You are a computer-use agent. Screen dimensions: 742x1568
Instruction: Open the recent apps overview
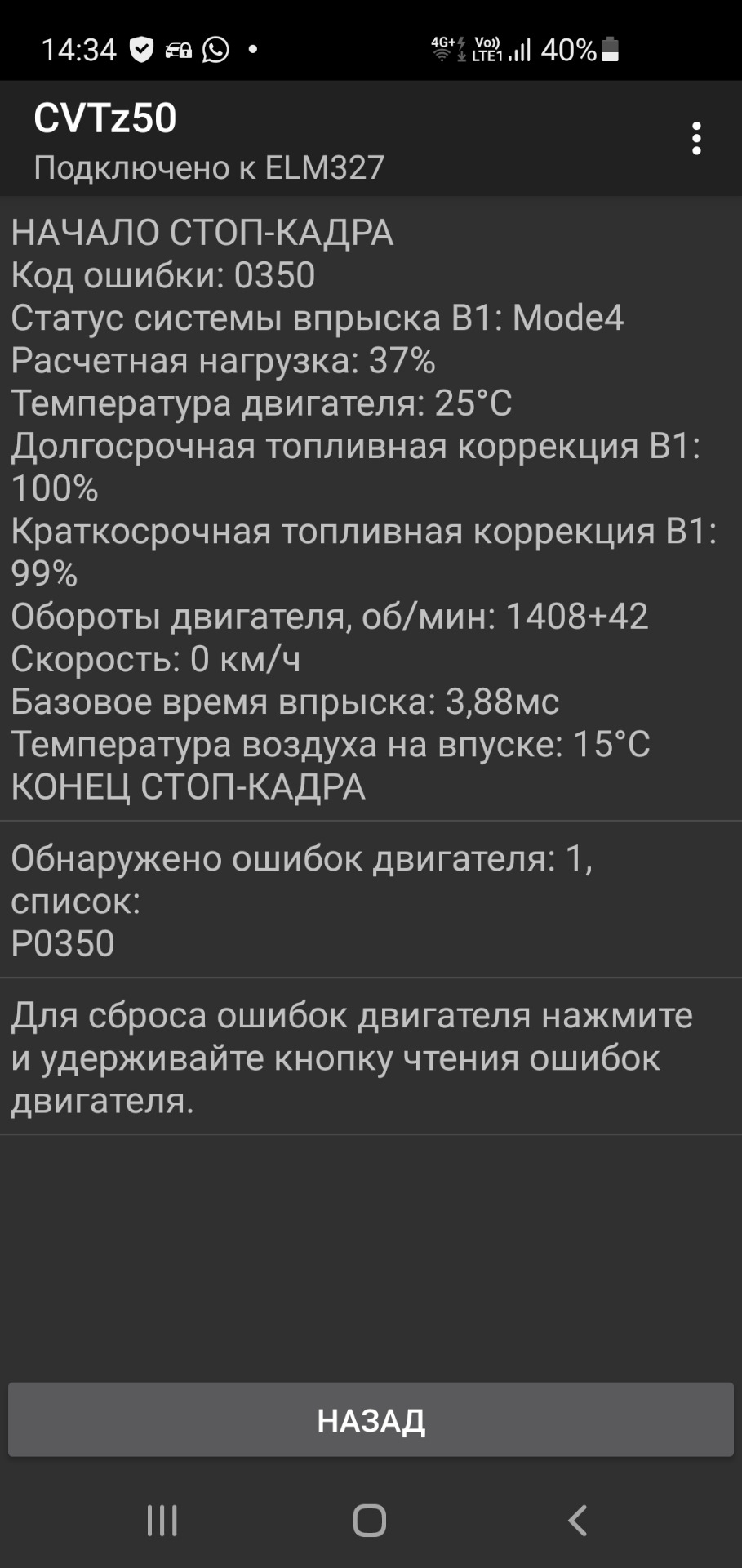162,1521
